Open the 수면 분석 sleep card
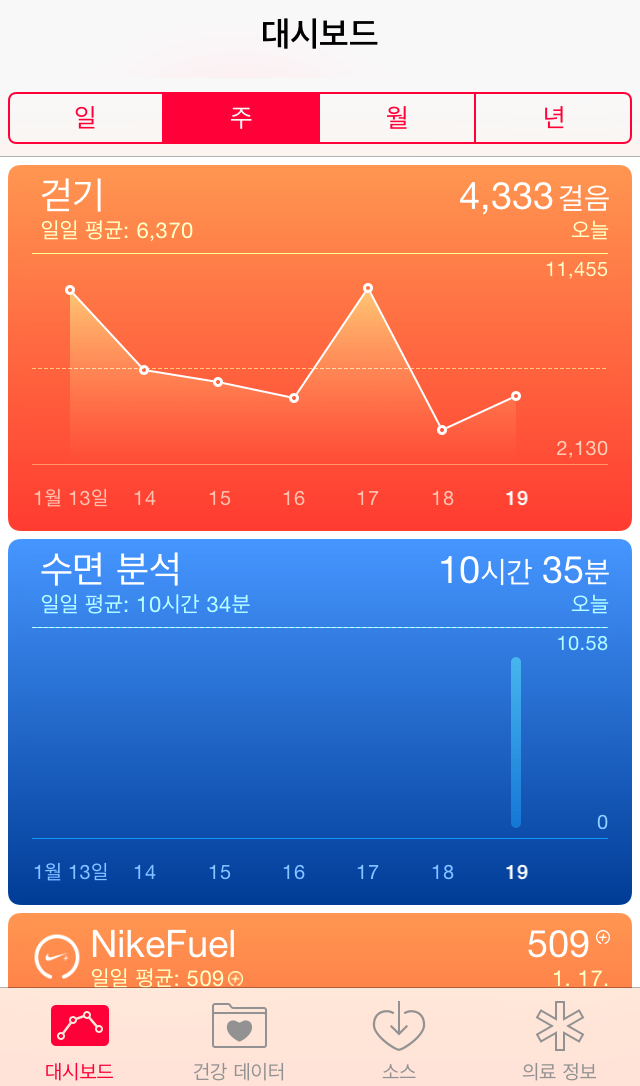 pyautogui.click(x=320, y=722)
